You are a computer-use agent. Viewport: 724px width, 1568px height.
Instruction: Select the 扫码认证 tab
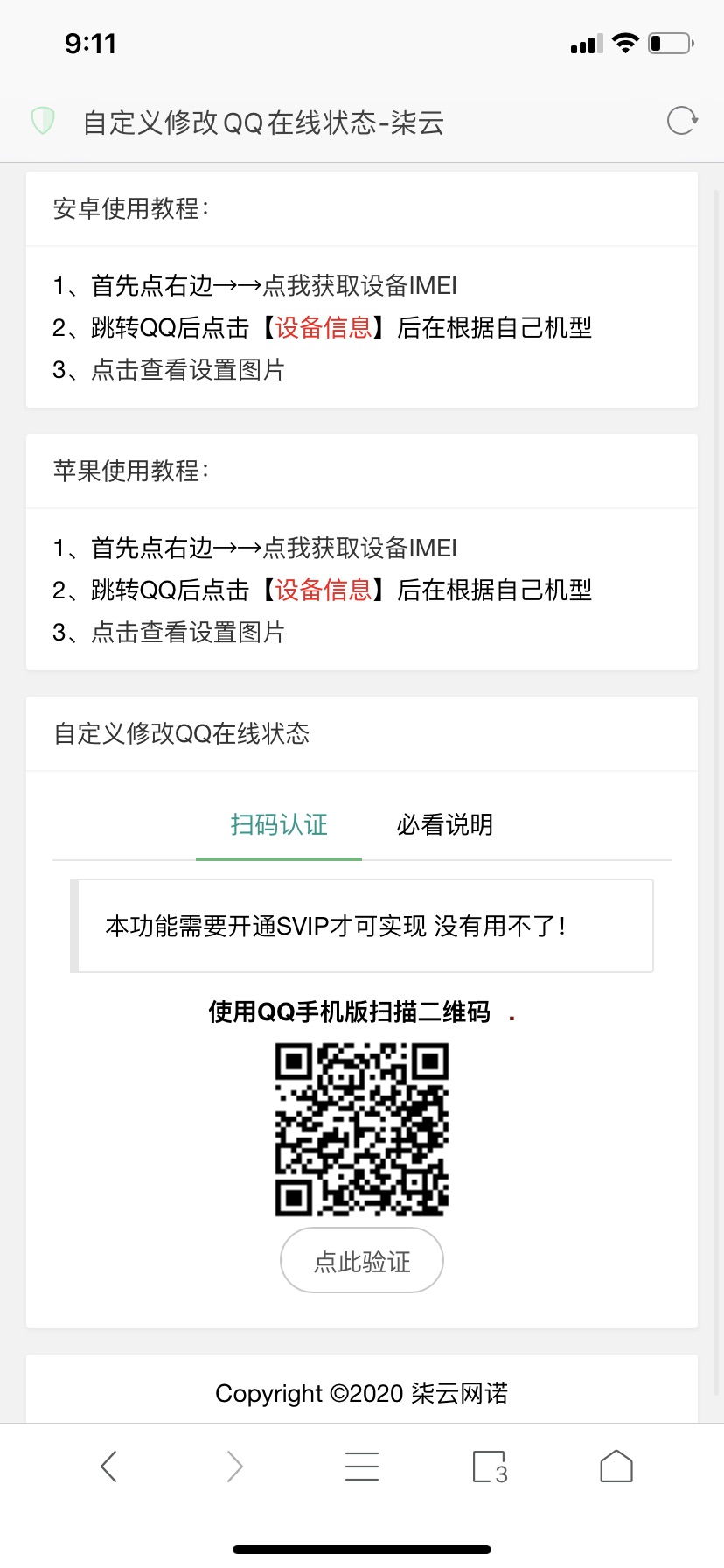coord(278,823)
